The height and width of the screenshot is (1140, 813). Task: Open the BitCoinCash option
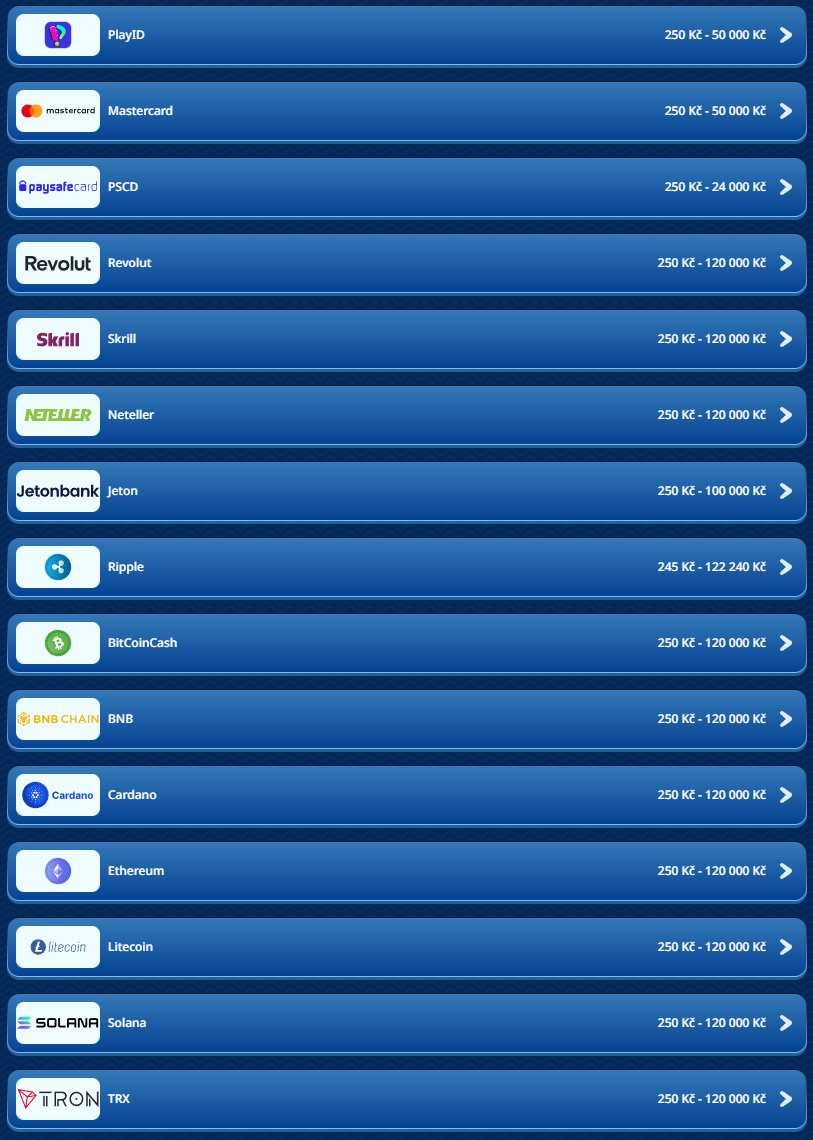click(406, 643)
